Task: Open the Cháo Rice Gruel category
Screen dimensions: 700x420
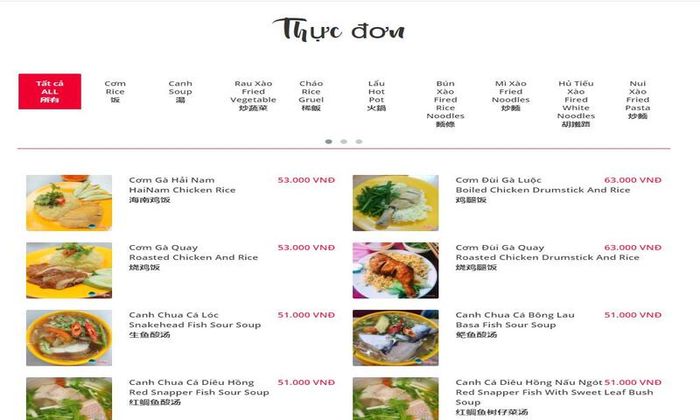Action: 311,96
